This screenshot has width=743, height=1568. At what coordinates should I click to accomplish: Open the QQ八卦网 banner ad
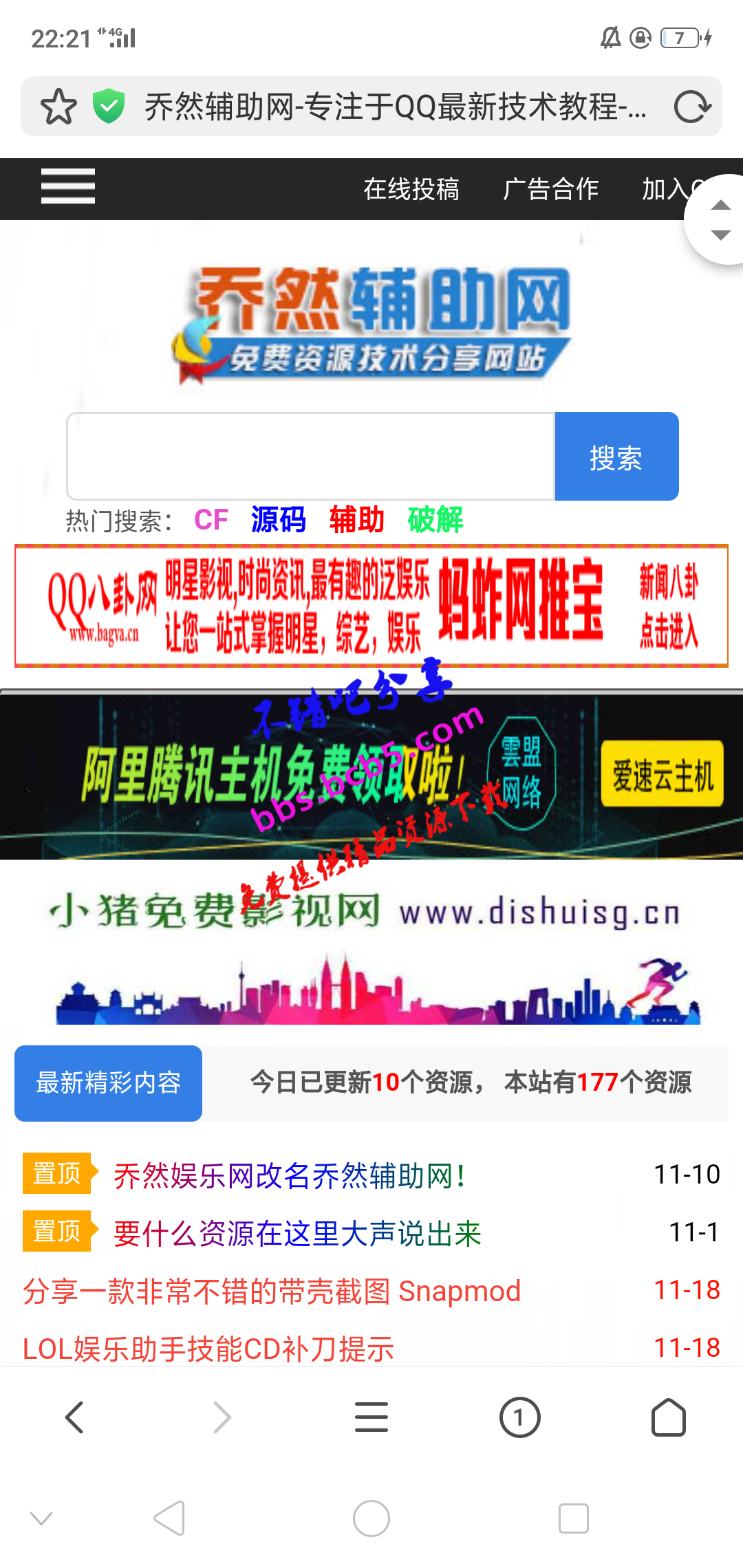371,606
